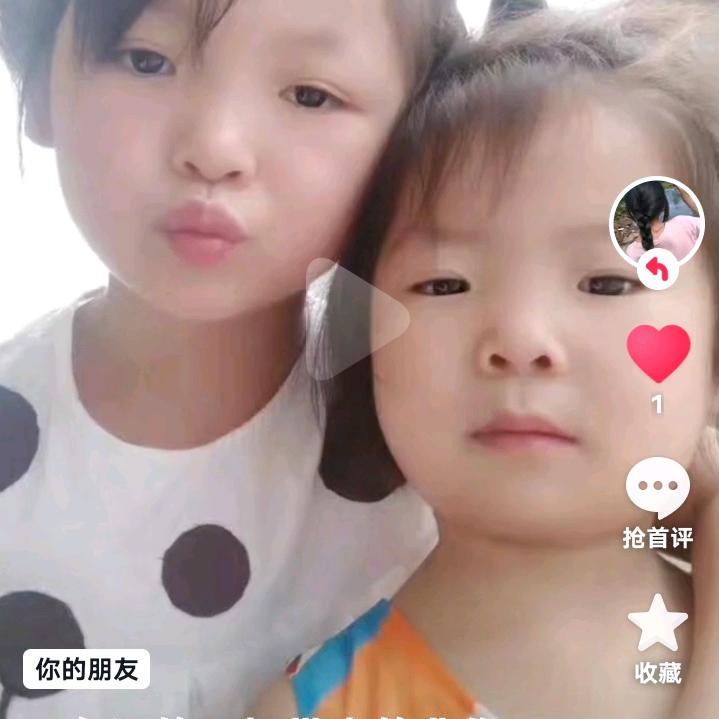This screenshot has height=719, width=719.
Task: Resume the paused video
Action: point(356,319)
